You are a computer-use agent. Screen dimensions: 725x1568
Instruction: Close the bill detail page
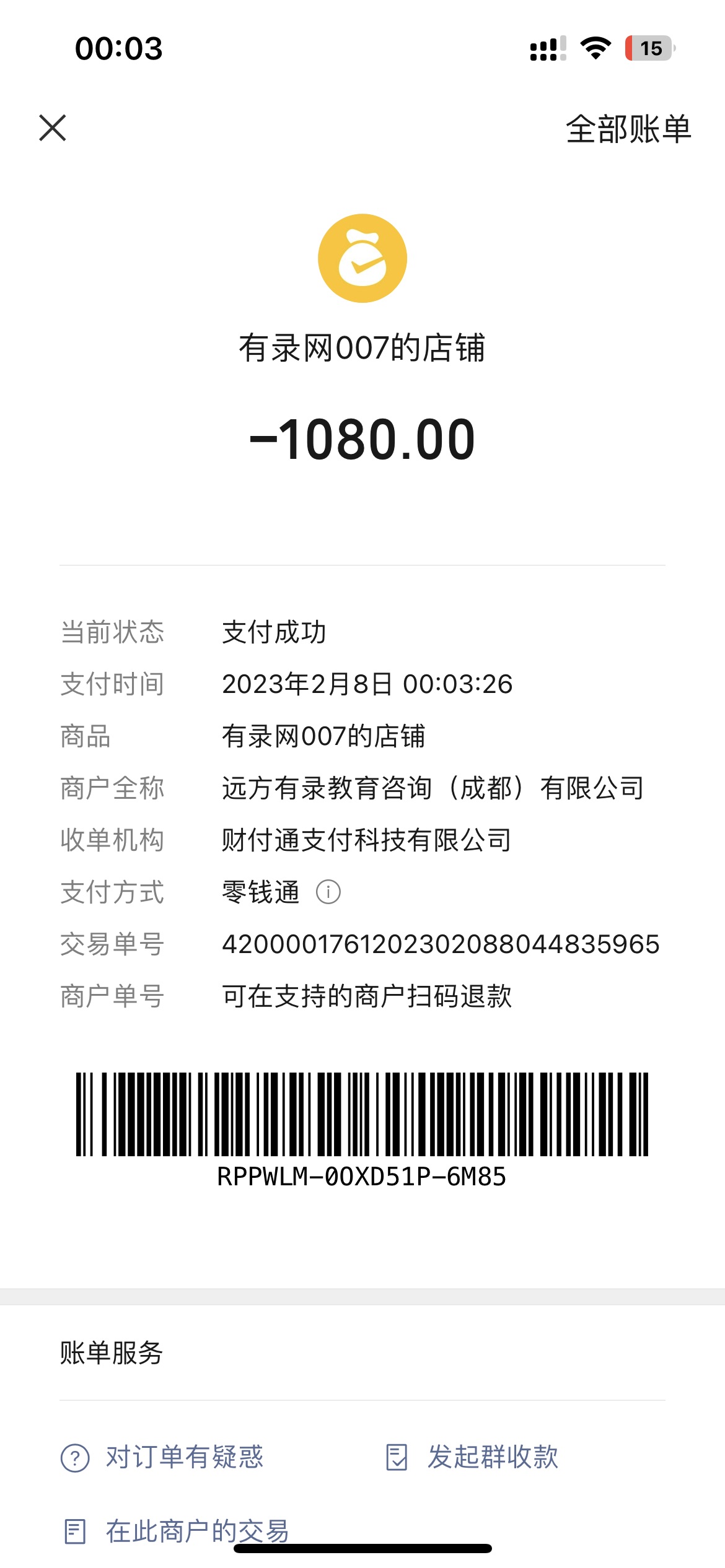tap(53, 128)
